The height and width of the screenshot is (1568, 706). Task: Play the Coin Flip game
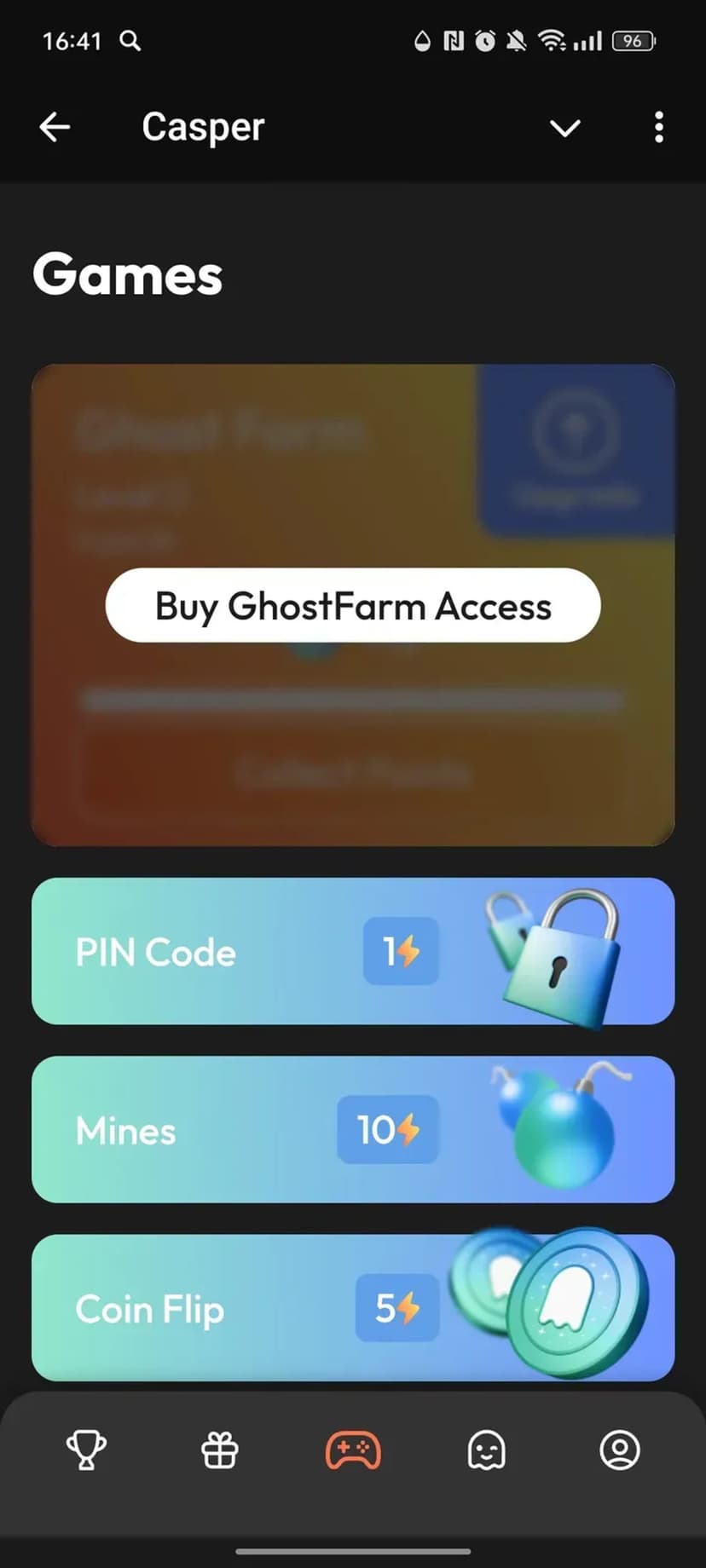[353, 1308]
